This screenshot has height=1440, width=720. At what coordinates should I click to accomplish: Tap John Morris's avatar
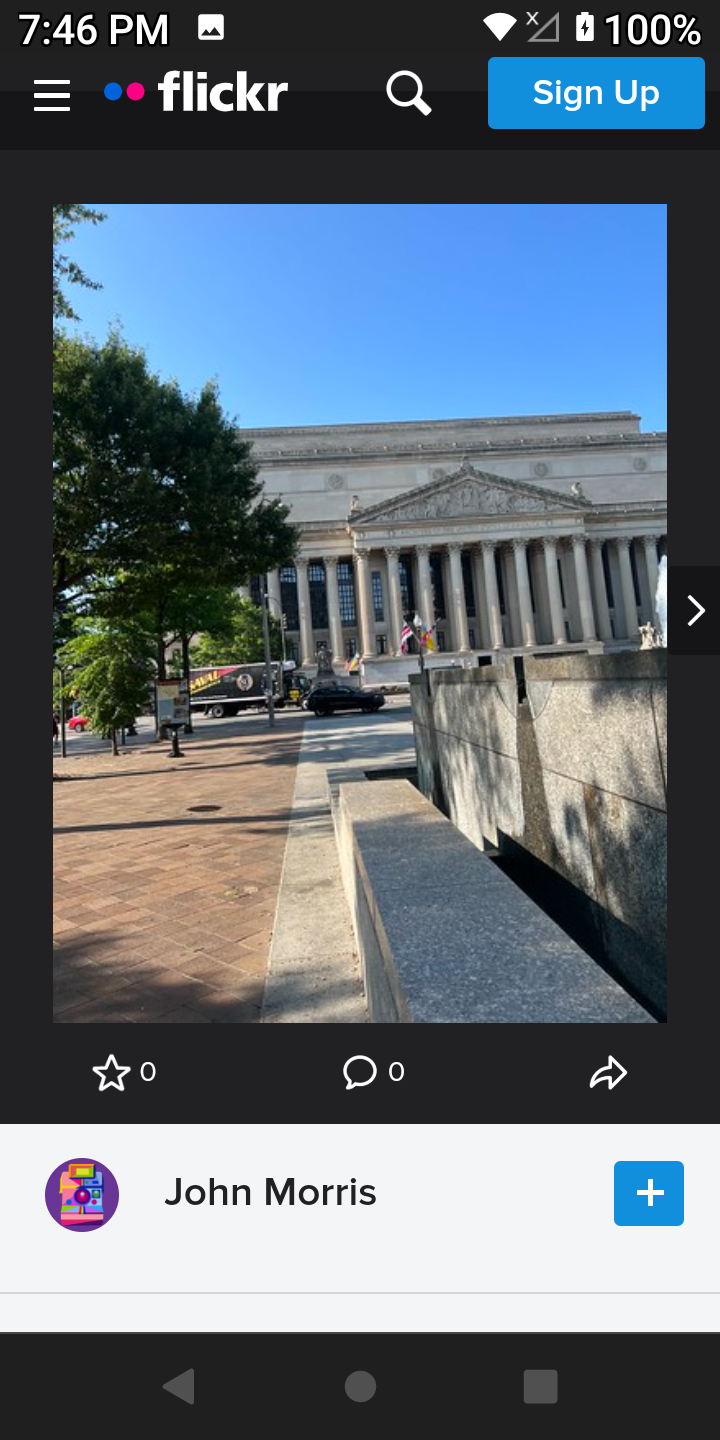(82, 1195)
